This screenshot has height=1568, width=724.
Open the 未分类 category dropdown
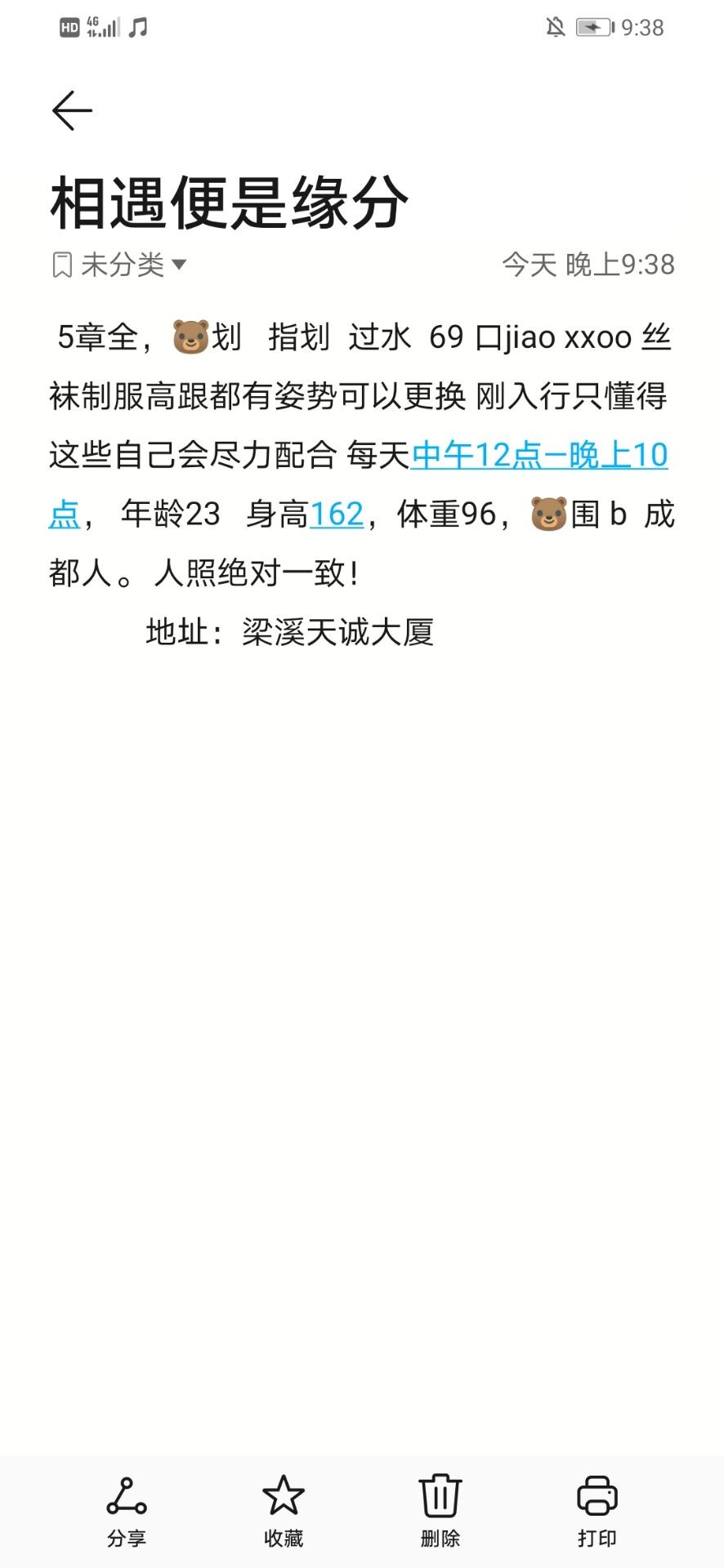tap(119, 265)
